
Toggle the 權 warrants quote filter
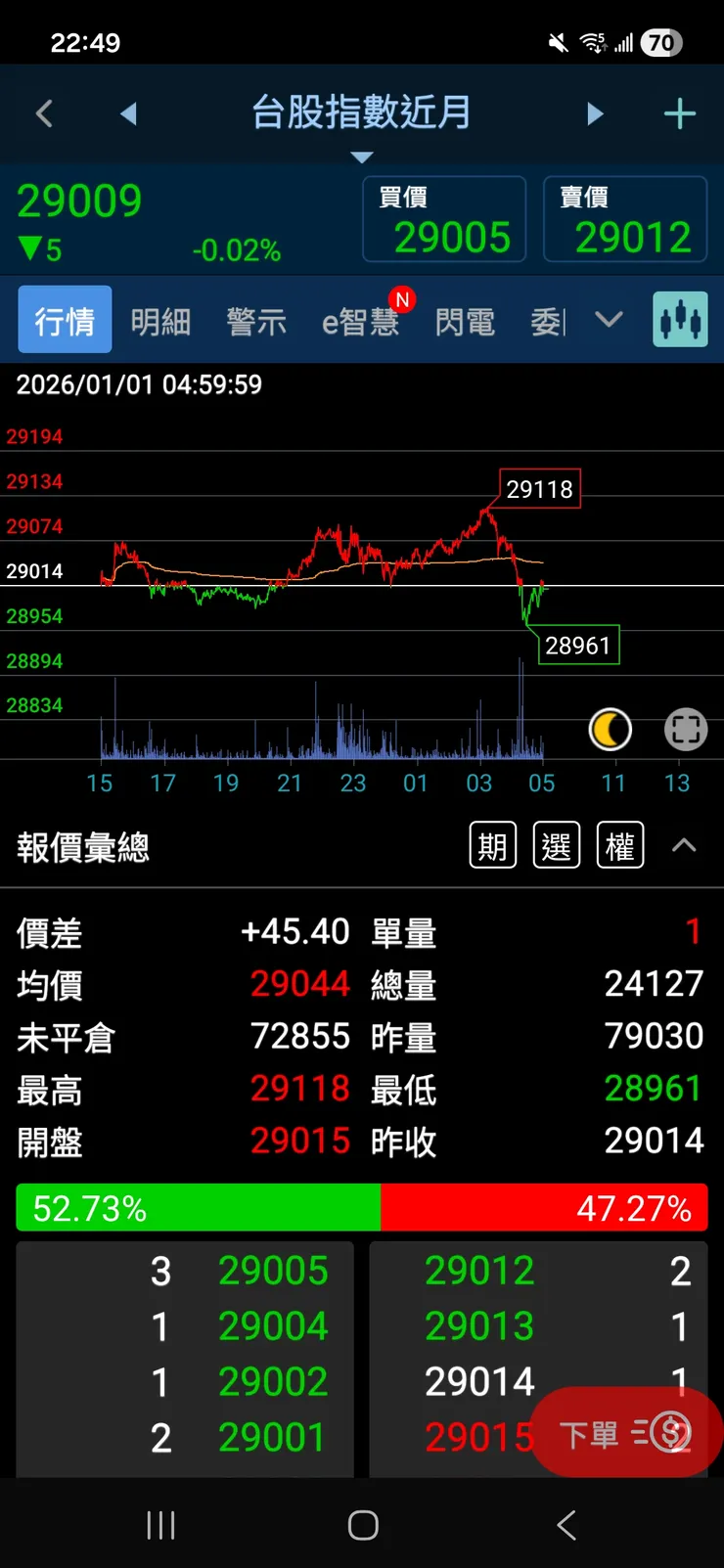click(x=619, y=844)
